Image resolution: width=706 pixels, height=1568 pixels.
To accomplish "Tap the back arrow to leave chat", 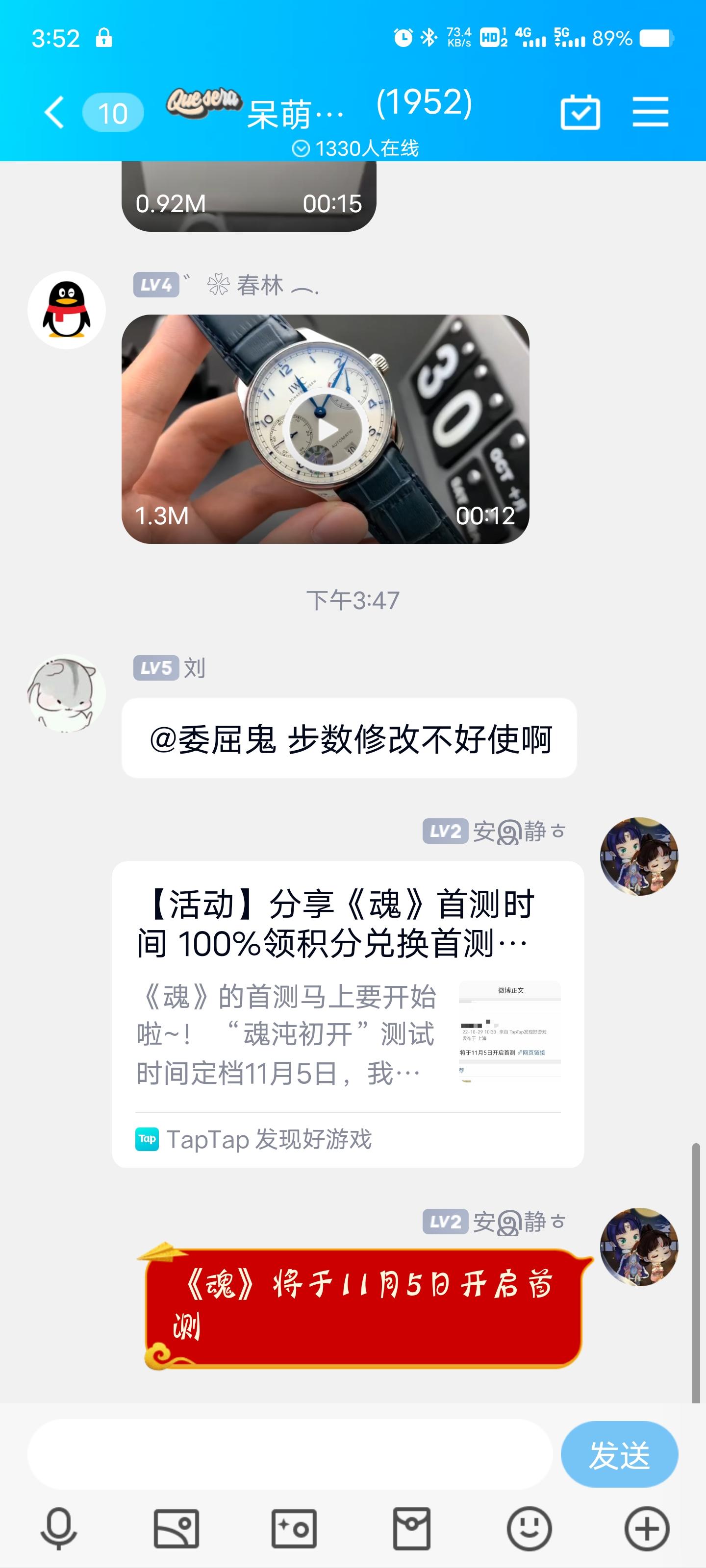I will click(53, 111).
